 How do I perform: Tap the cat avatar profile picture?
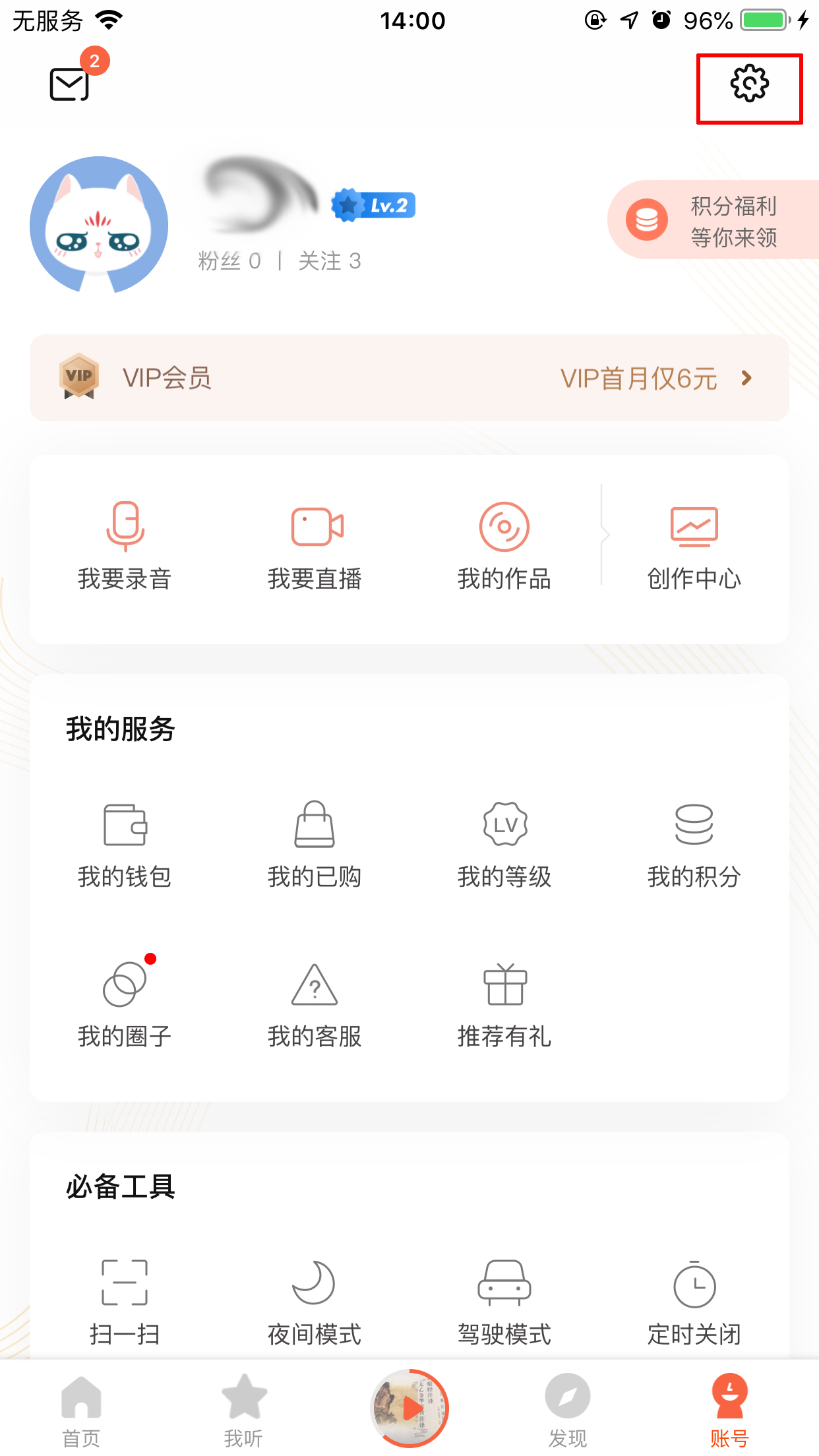(x=99, y=224)
